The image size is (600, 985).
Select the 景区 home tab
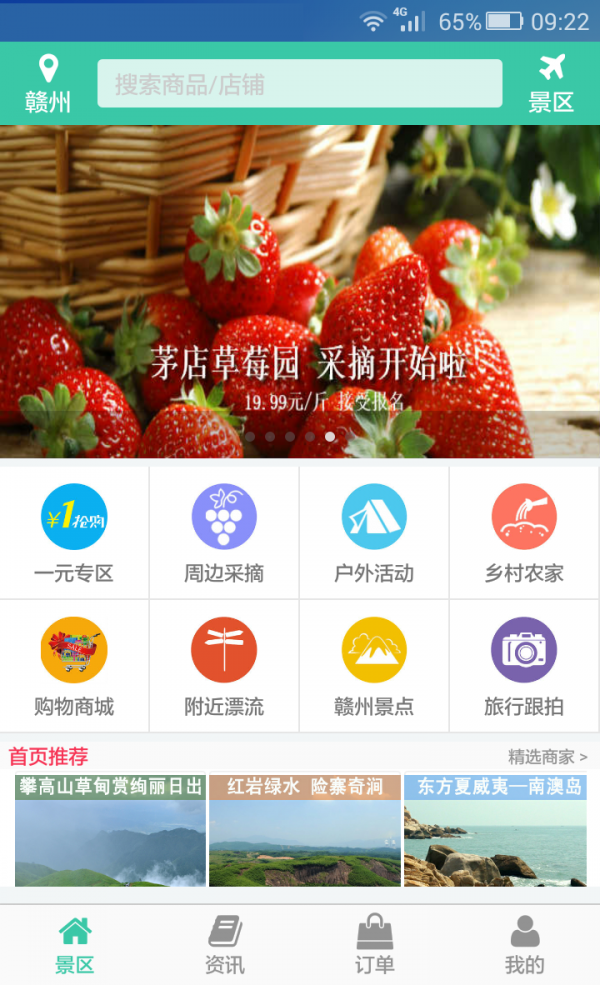click(75, 945)
